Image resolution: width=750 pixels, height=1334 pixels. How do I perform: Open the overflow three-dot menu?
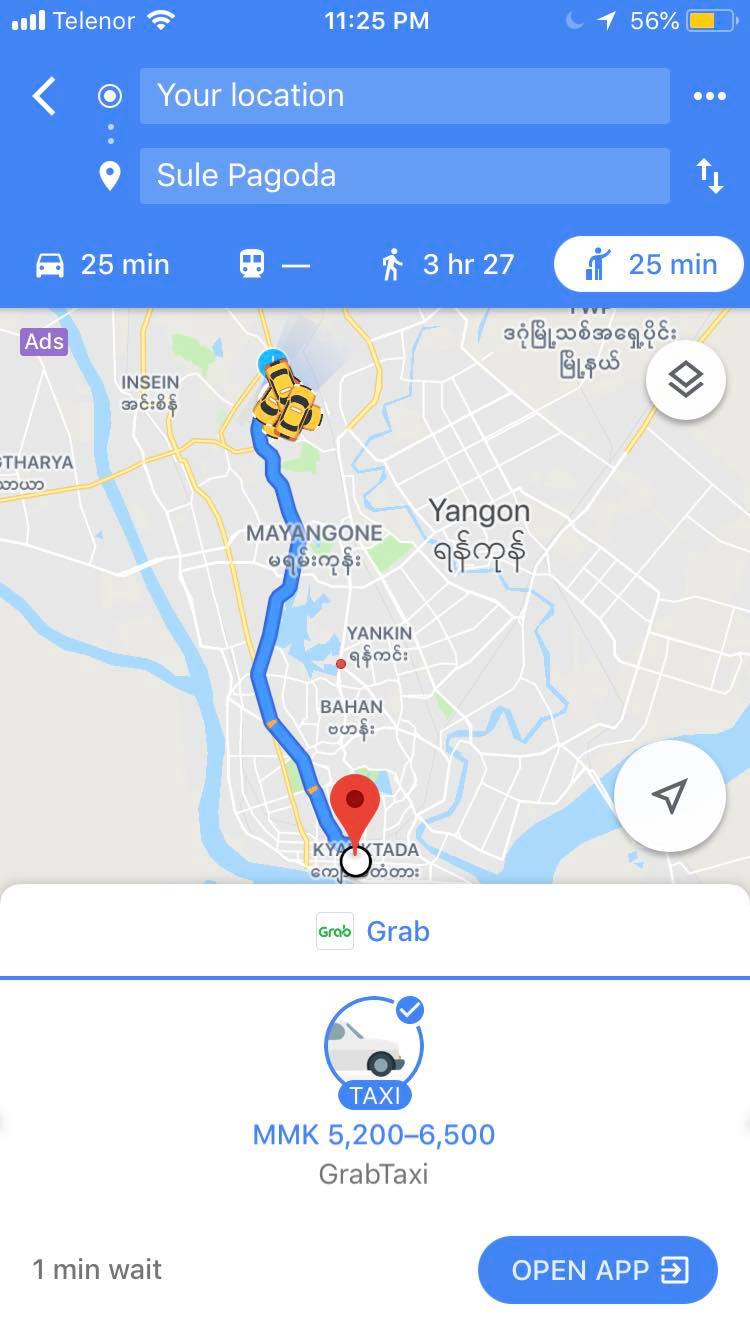coord(710,96)
